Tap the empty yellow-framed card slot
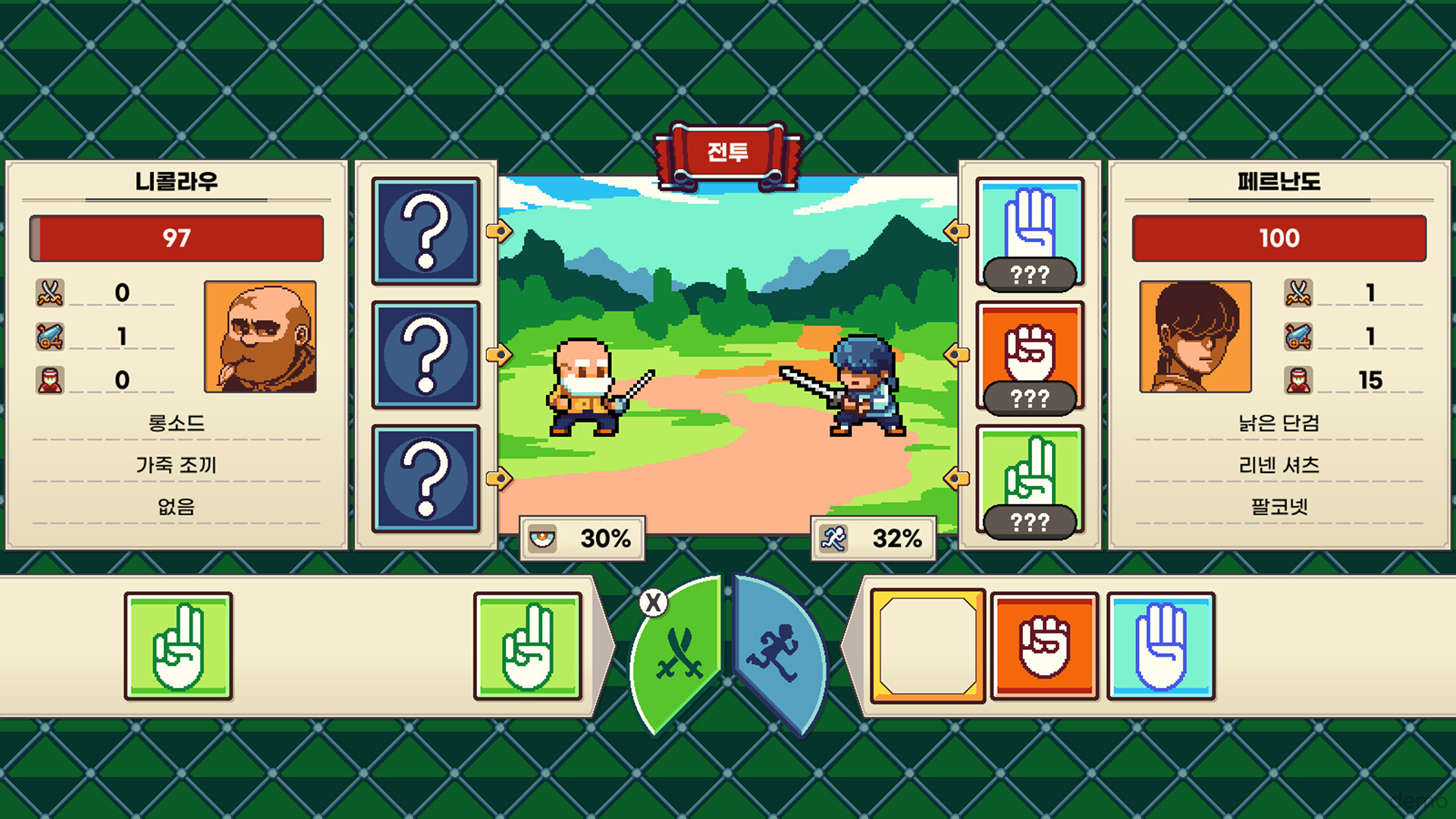 (x=927, y=646)
